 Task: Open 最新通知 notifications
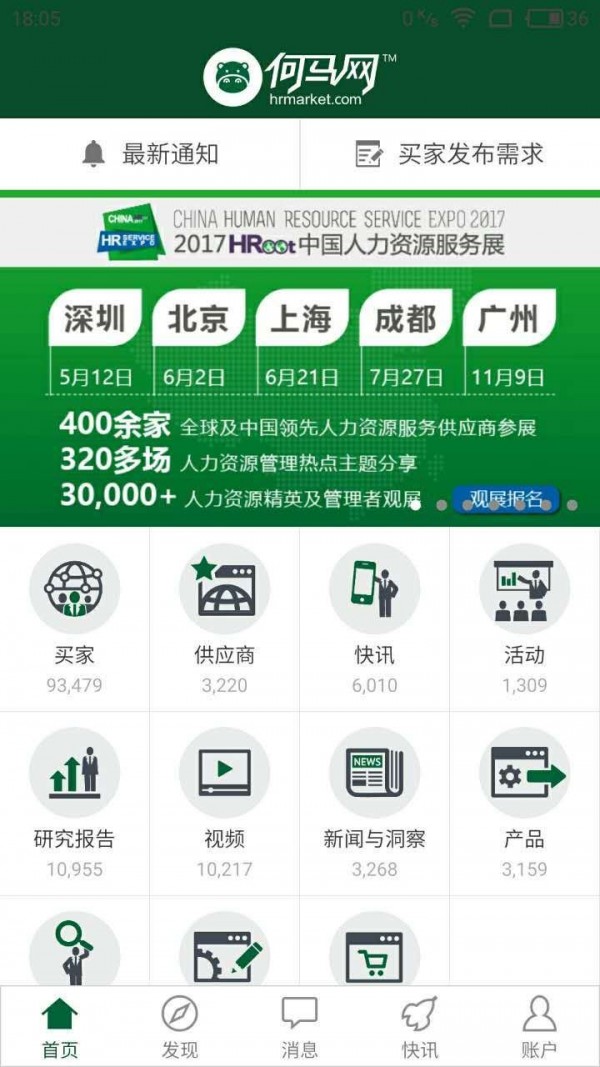[150, 154]
